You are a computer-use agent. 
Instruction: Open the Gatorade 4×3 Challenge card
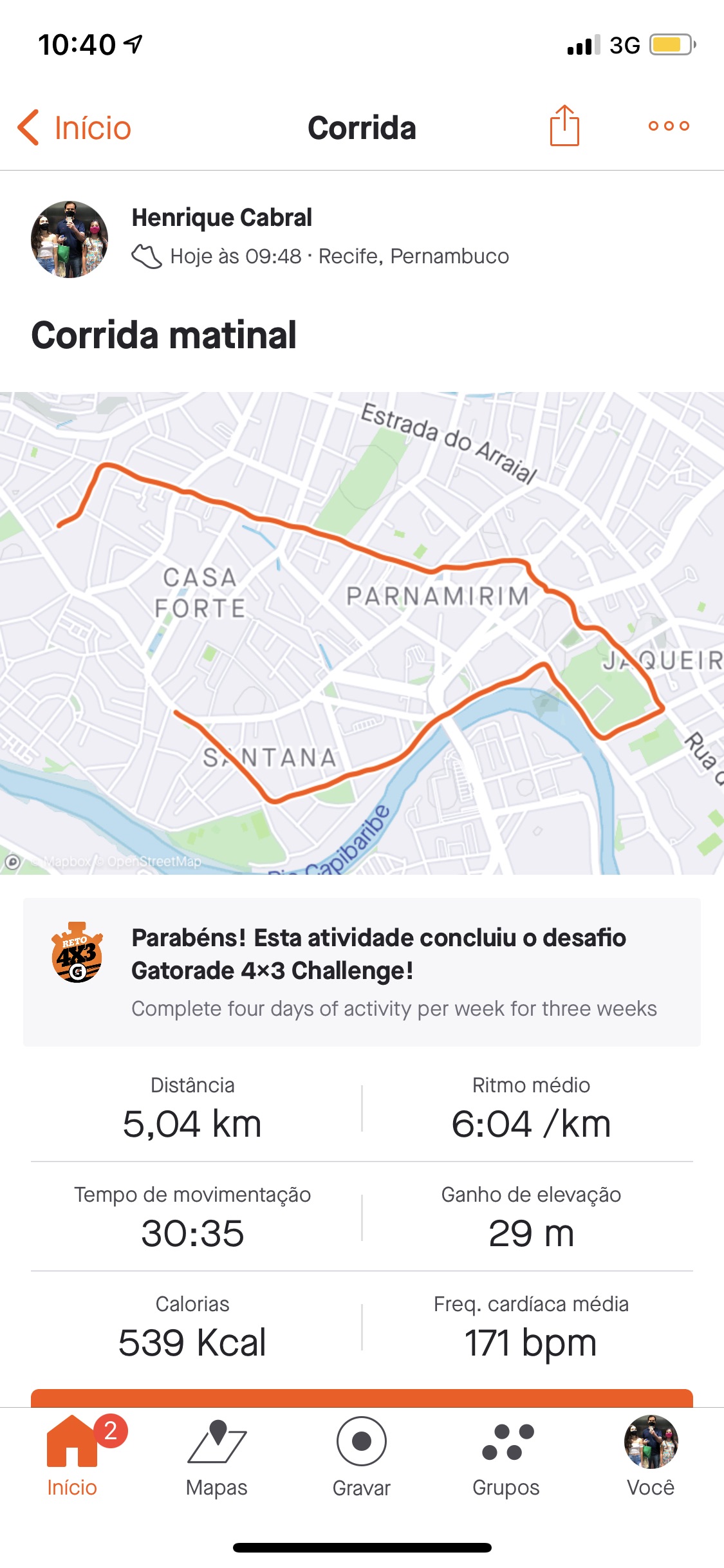pyautogui.click(x=362, y=972)
